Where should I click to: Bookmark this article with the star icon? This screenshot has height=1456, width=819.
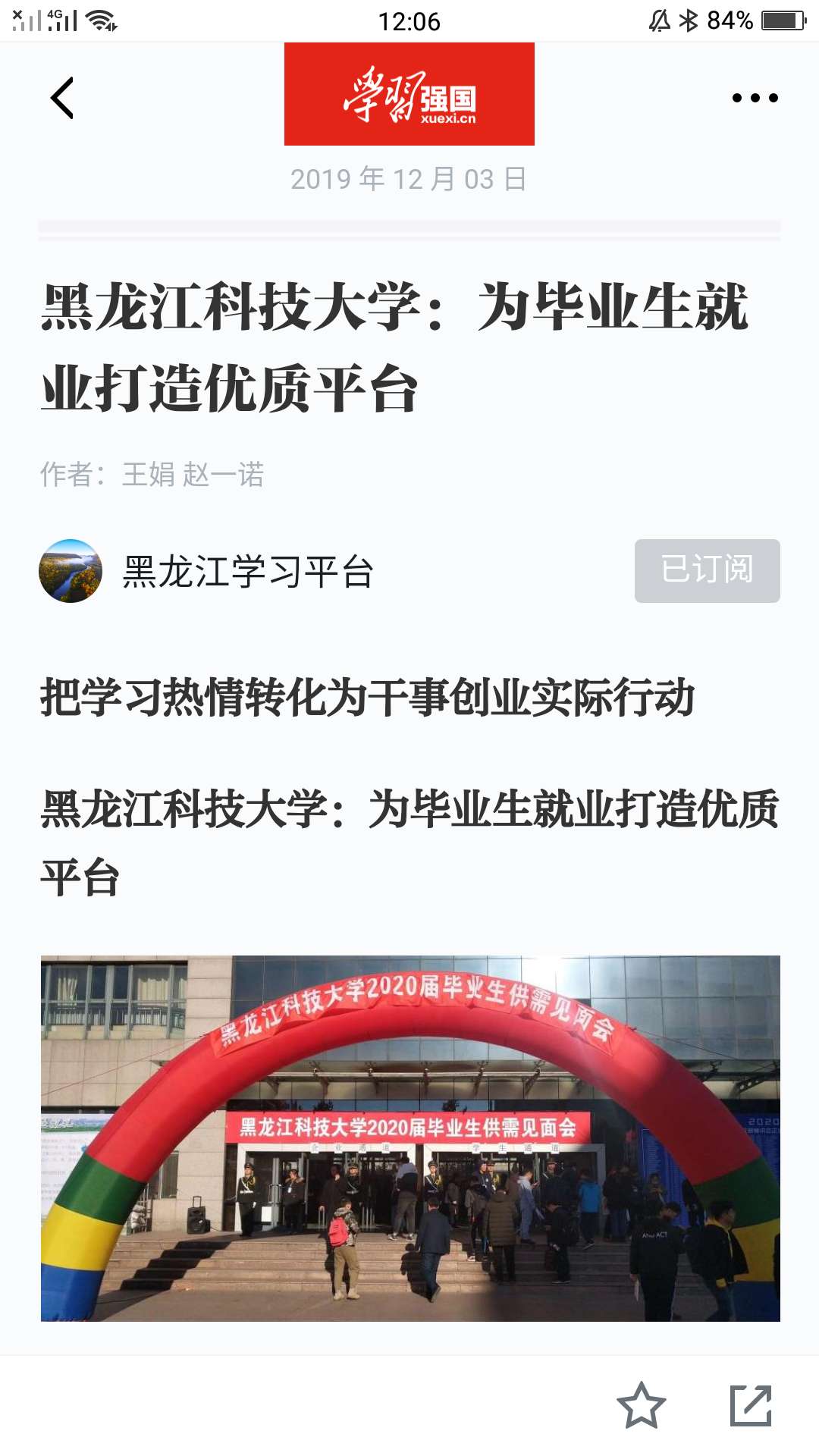[641, 1405]
